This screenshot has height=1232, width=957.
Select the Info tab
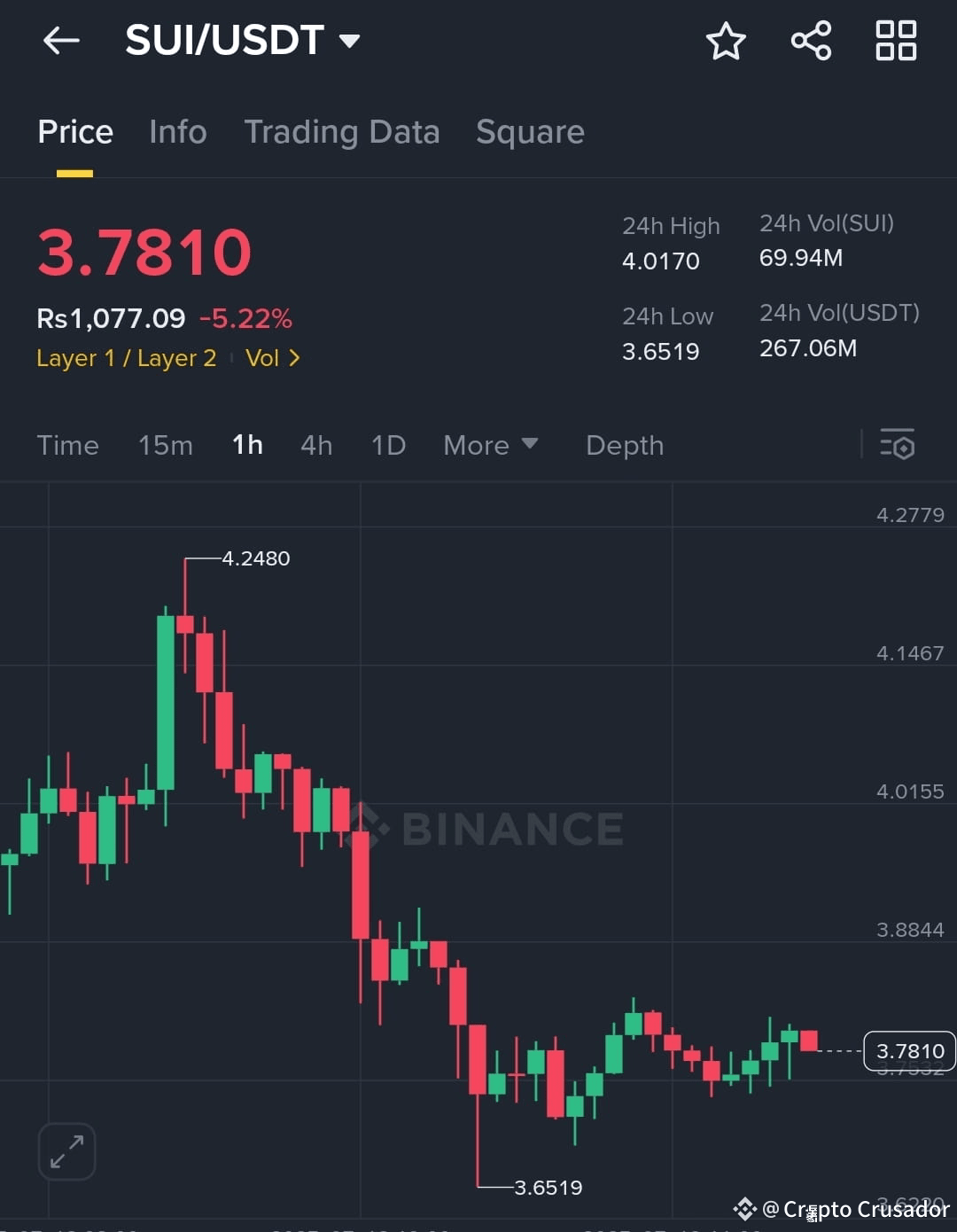tap(177, 131)
